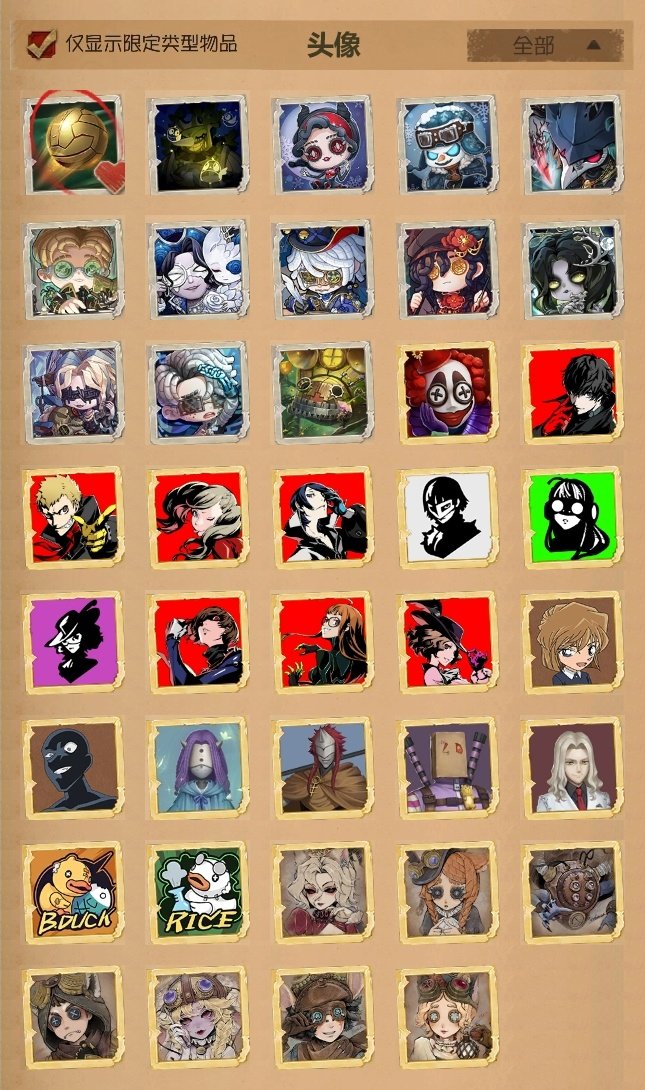Choose the green-haired ghostly woman avatar
The width and height of the screenshot is (645, 1090).
click(x=572, y=269)
